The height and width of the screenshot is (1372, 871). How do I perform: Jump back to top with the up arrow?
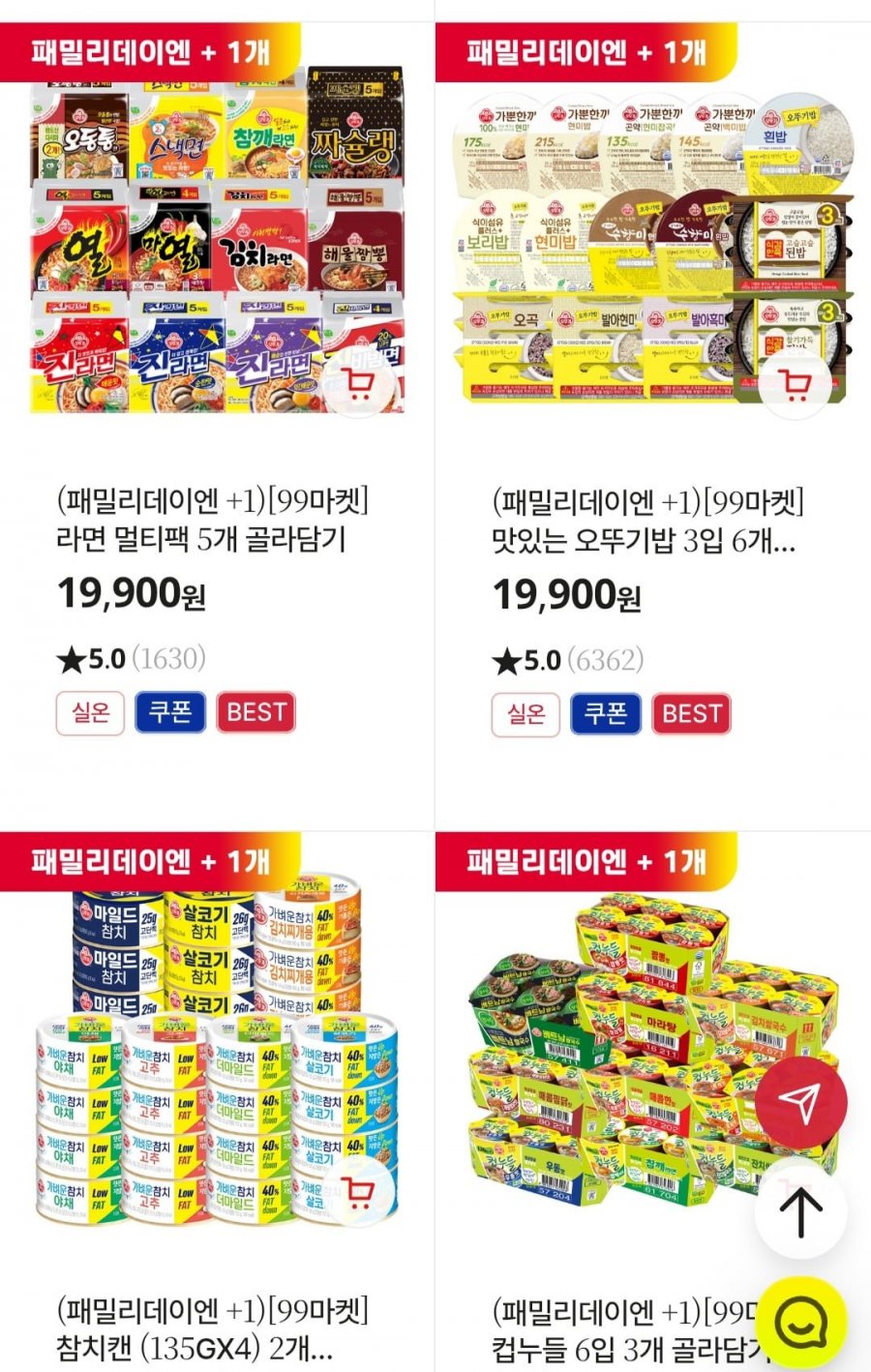(800, 1209)
